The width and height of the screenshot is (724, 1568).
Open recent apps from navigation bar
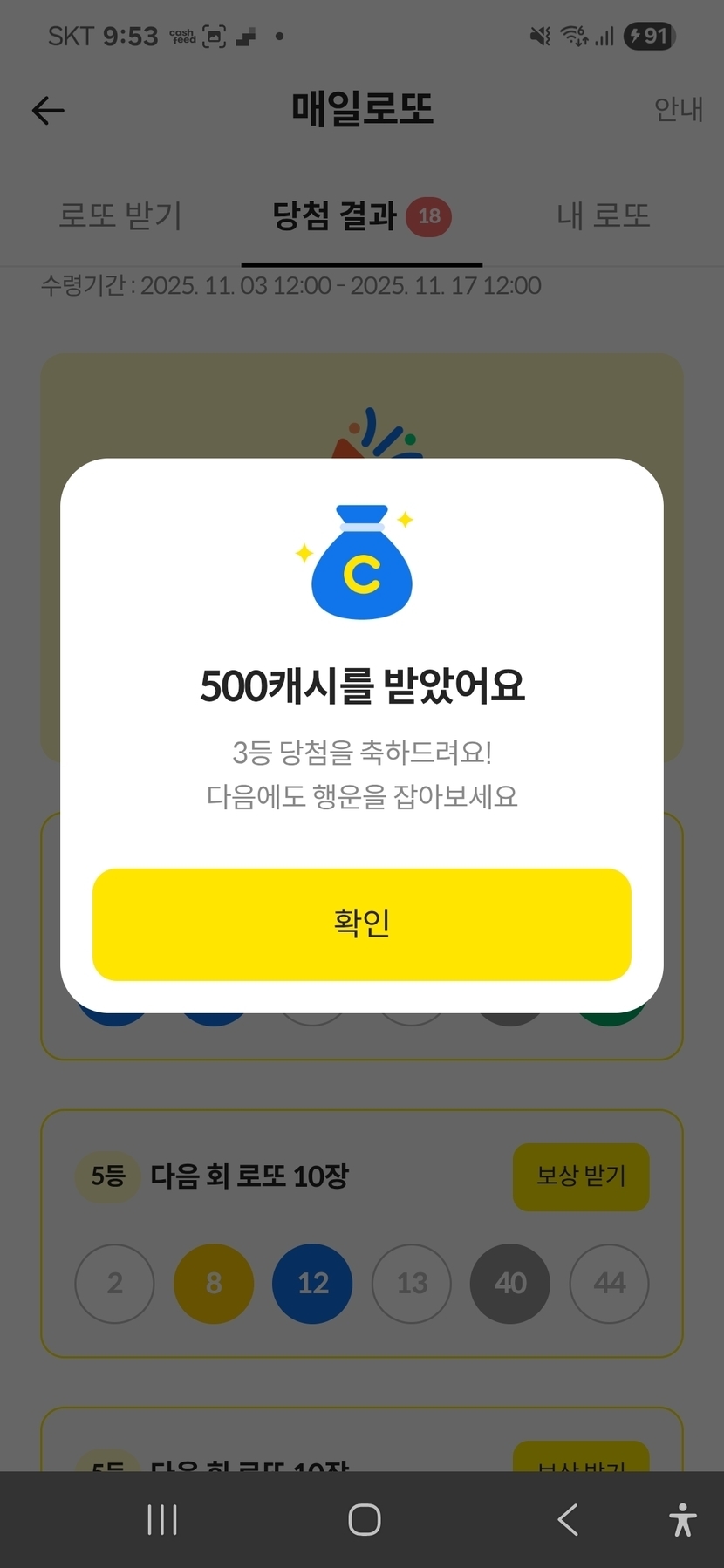(162, 1520)
